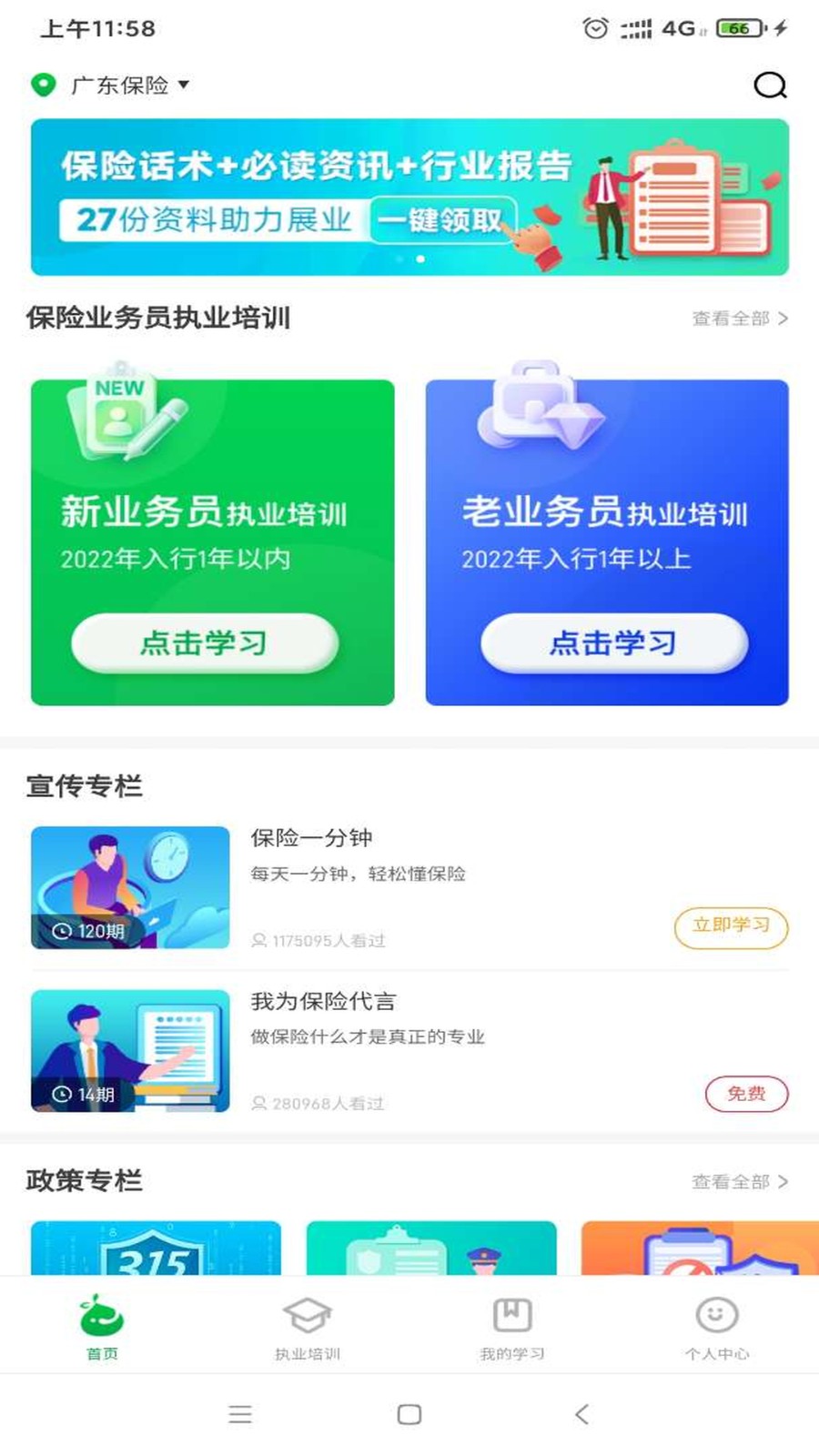Start 老业务员执业培训 with 点击学习
The height and width of the screenshot is (1456, 819).
pyautogui.click(x=614, y=643)
